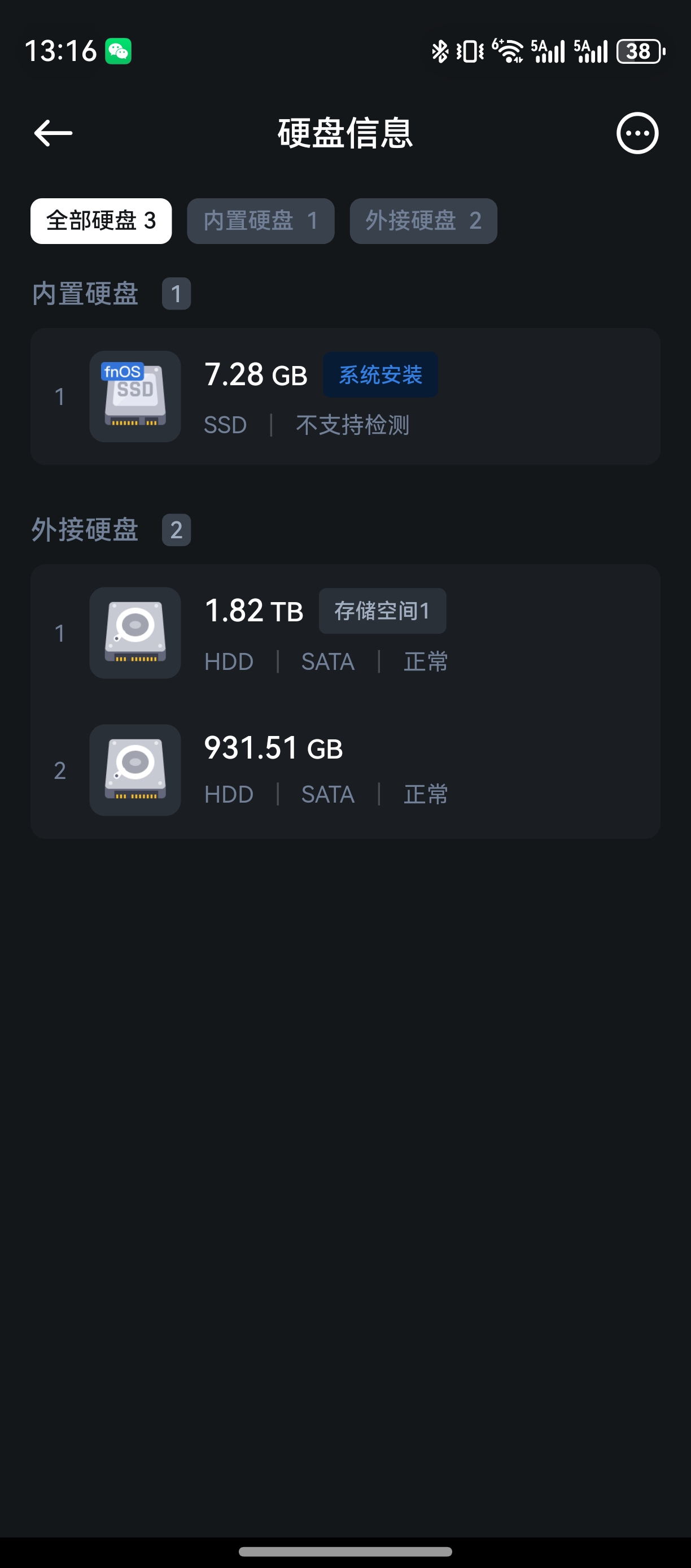Image resolution: width=691 pixels, height=1568 pixels.
Task: Open details for the 7.28 GB system disk
Action: coord(345,397)
